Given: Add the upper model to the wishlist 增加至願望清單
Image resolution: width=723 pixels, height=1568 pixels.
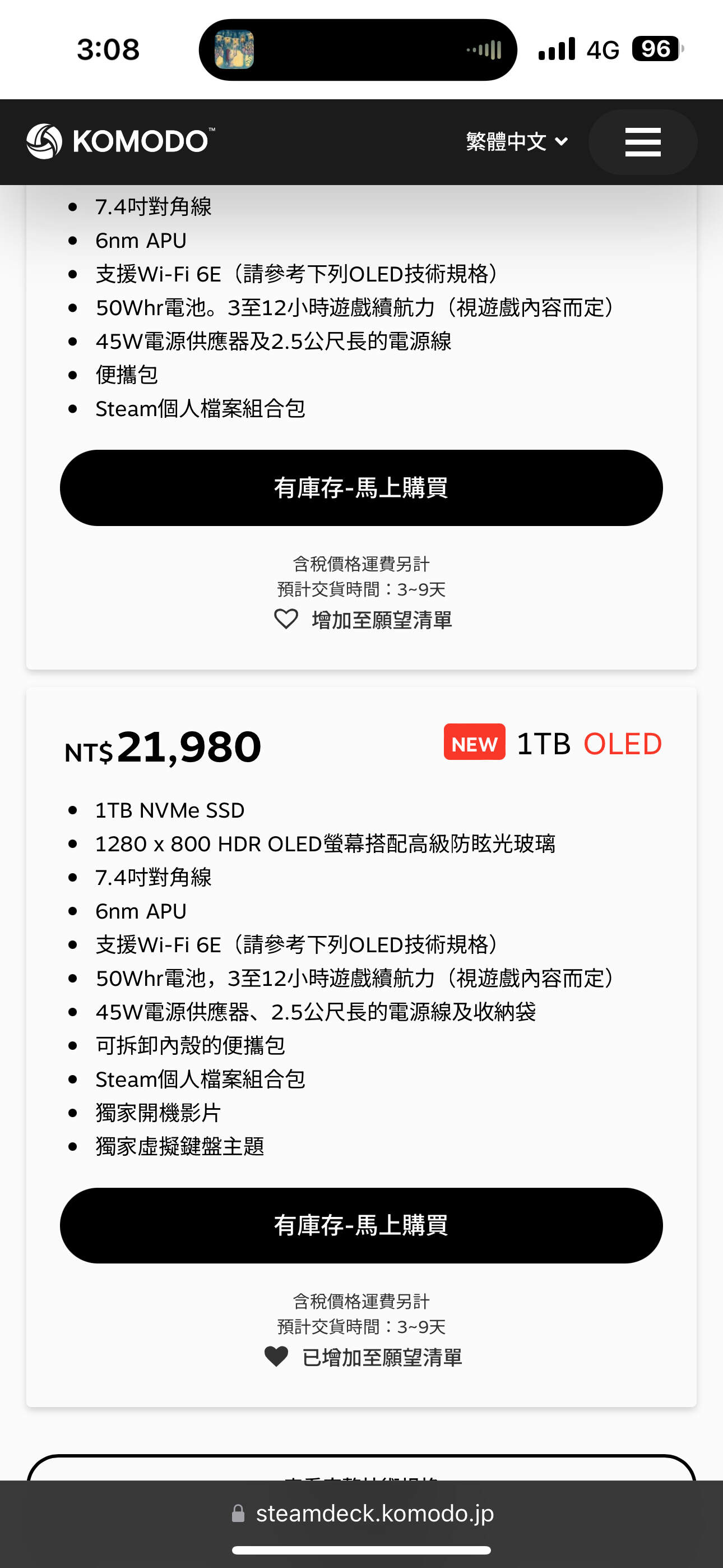Looking at the screenshot, I should [363, 620].
